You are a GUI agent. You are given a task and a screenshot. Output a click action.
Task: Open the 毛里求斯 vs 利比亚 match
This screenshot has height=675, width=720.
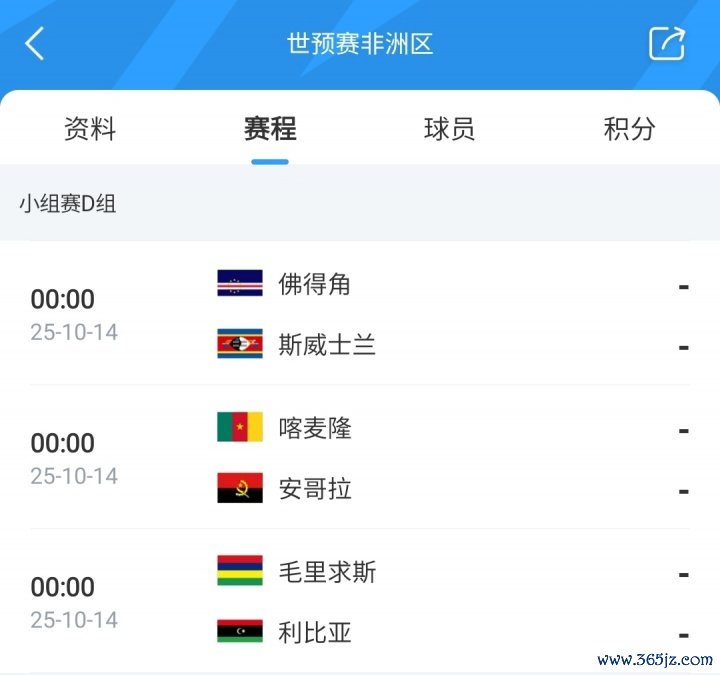click(x=360, y=602)
